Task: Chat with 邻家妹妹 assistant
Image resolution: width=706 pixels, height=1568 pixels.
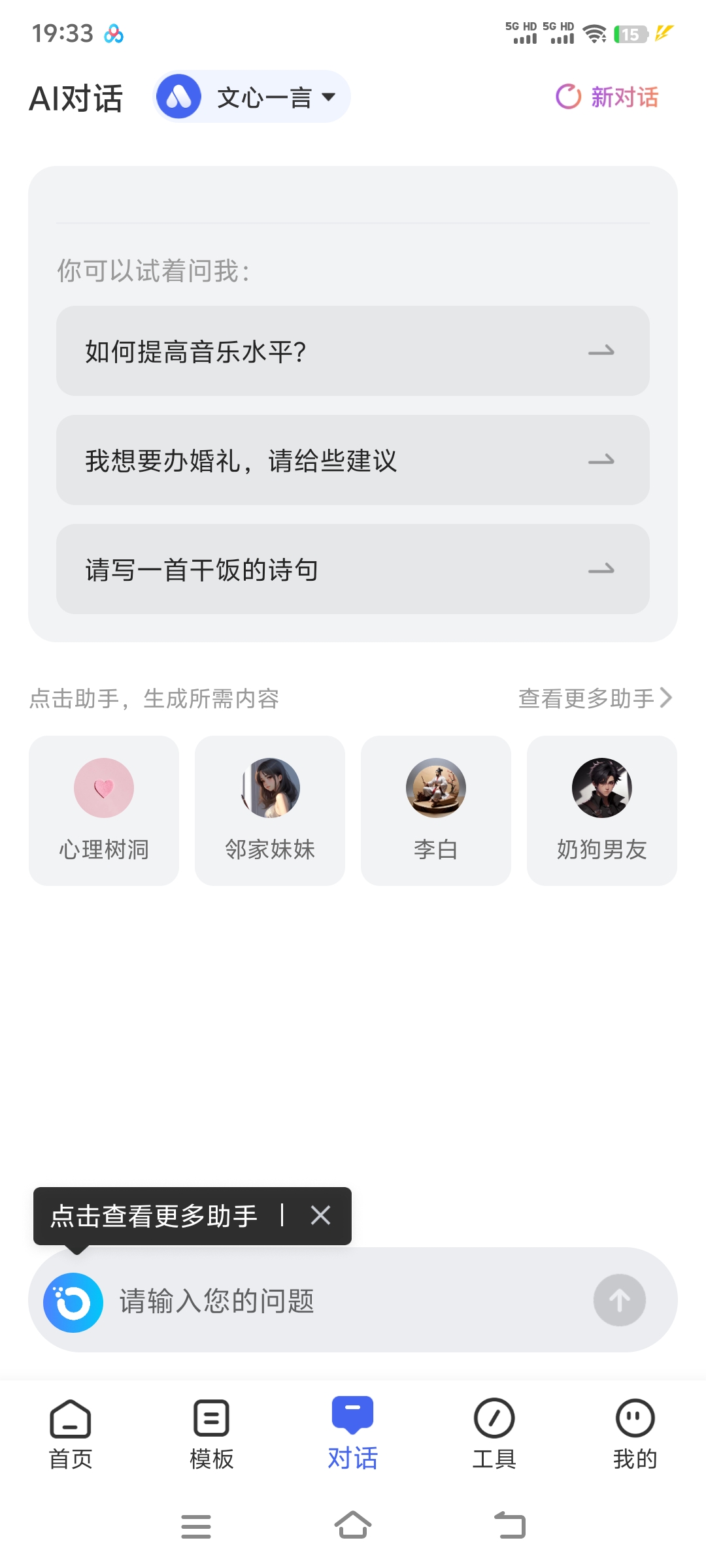Action: [x=270, y=810]
